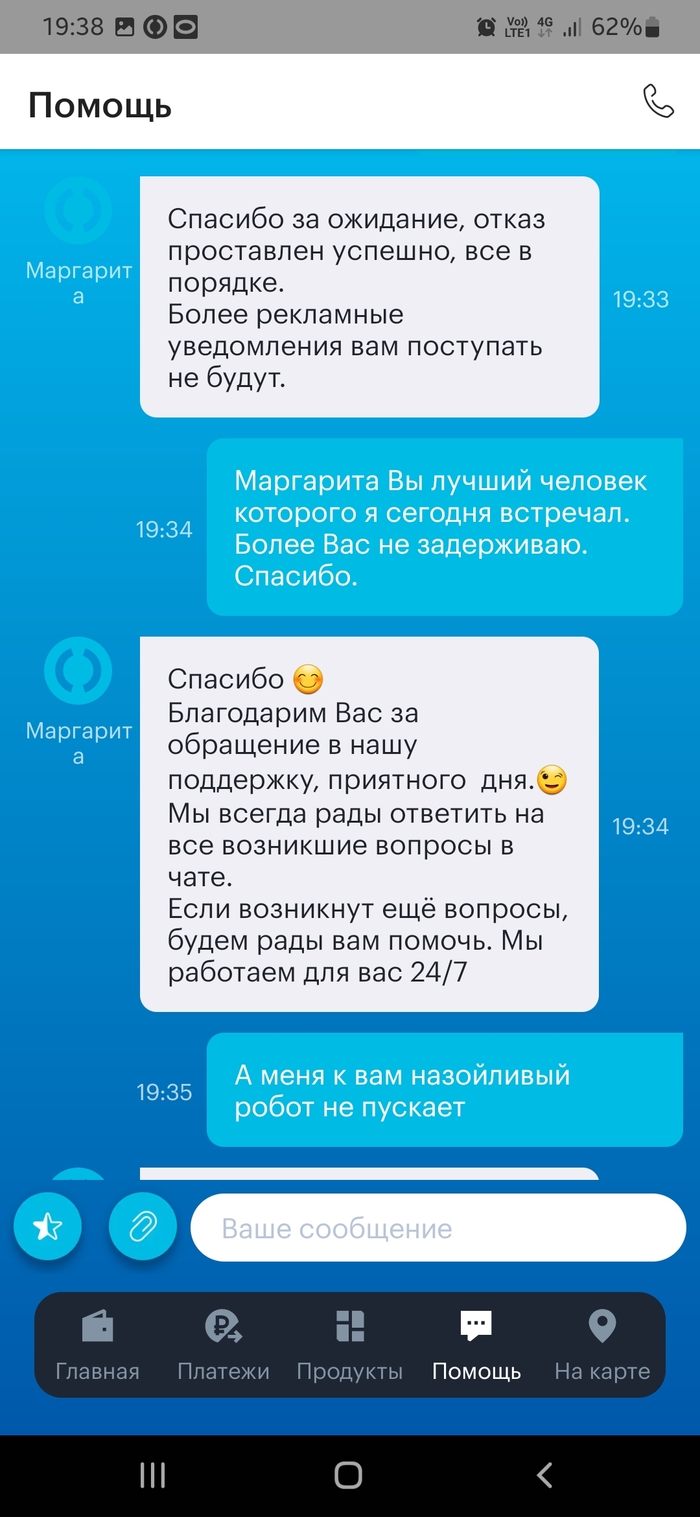Focus the "Ваше сообщение" message field
This screenshot has height=1517, width=700.
point(438,1228)
